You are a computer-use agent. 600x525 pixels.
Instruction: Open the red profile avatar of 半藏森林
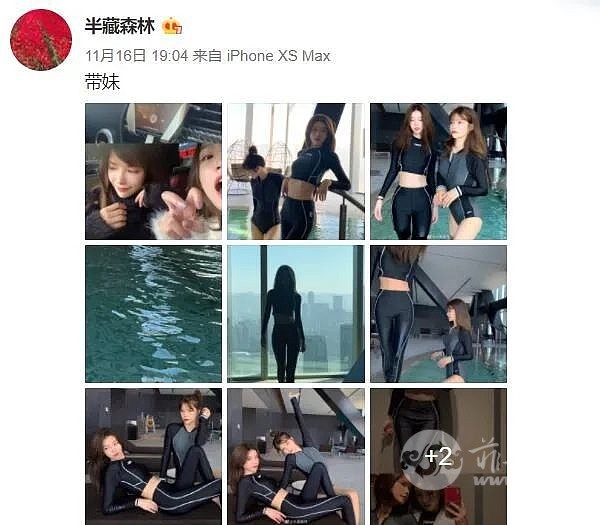(41, 40)
